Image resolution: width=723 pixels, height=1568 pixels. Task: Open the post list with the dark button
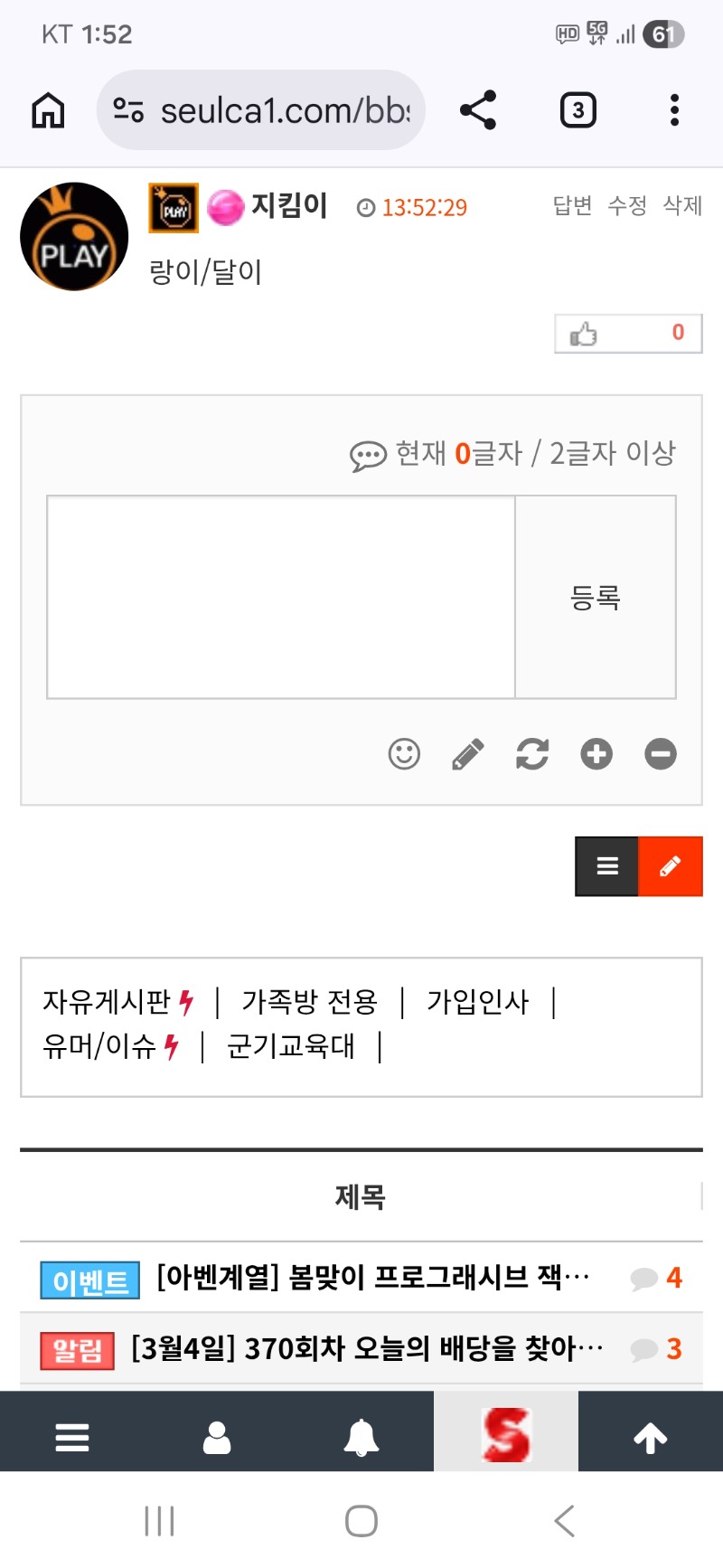[x=607, y=866]
